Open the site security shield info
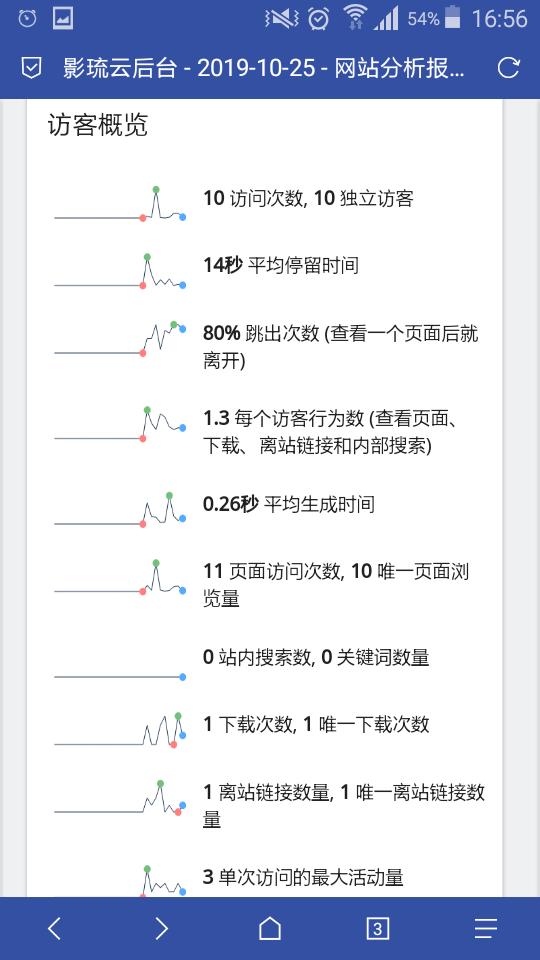The height and width of the screenshot is (960, 540). point(31,68)
